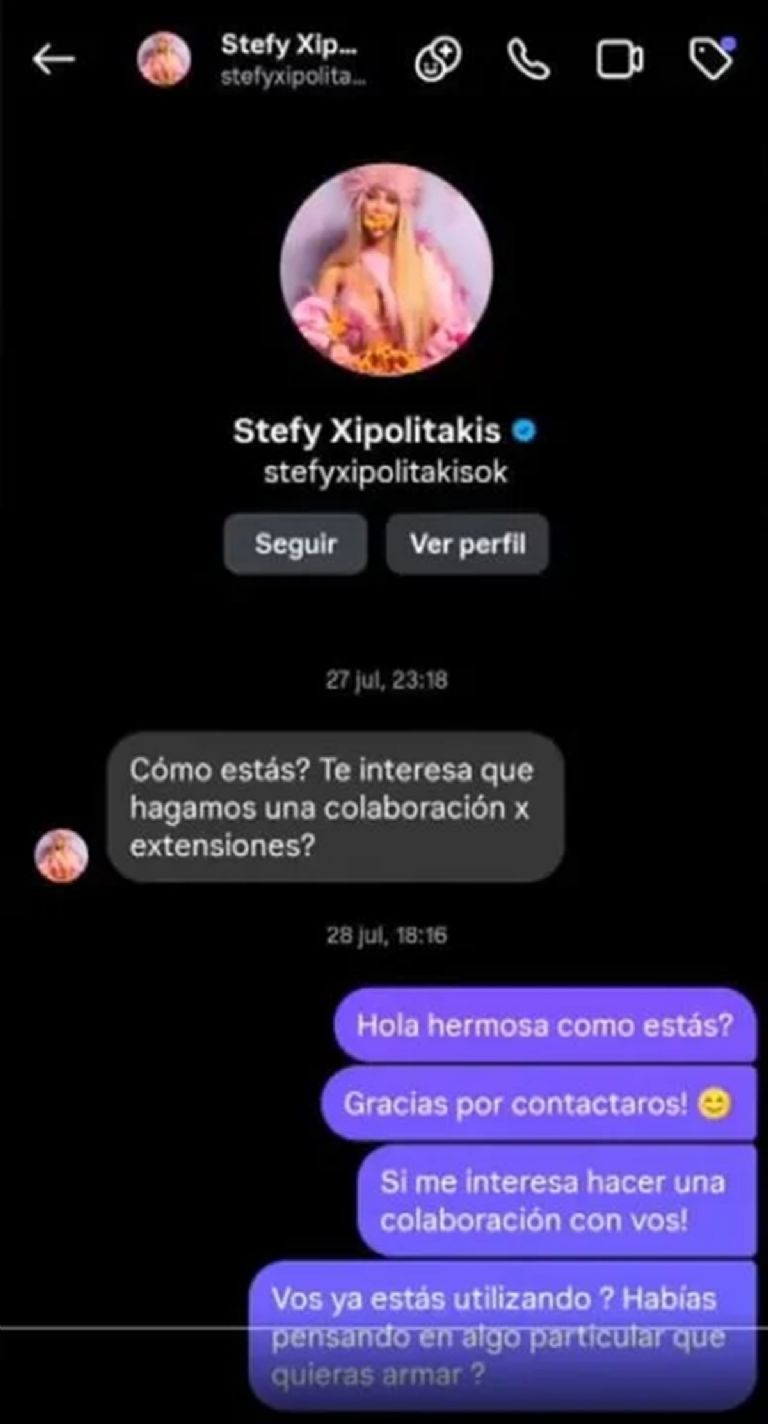Tap Ver perfil button
This screenshot has width=768, height=1424.
click(x=467, y=544)
